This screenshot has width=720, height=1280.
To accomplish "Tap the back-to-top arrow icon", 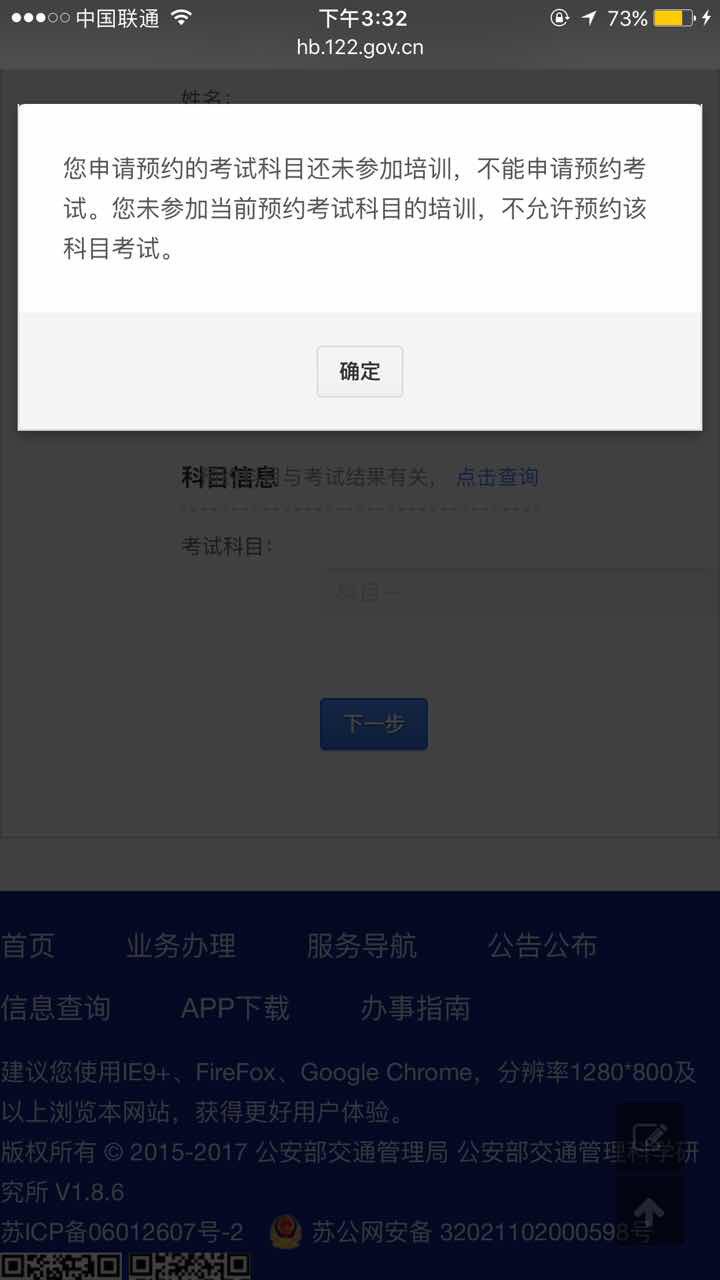I will [x=650, y=1211].
